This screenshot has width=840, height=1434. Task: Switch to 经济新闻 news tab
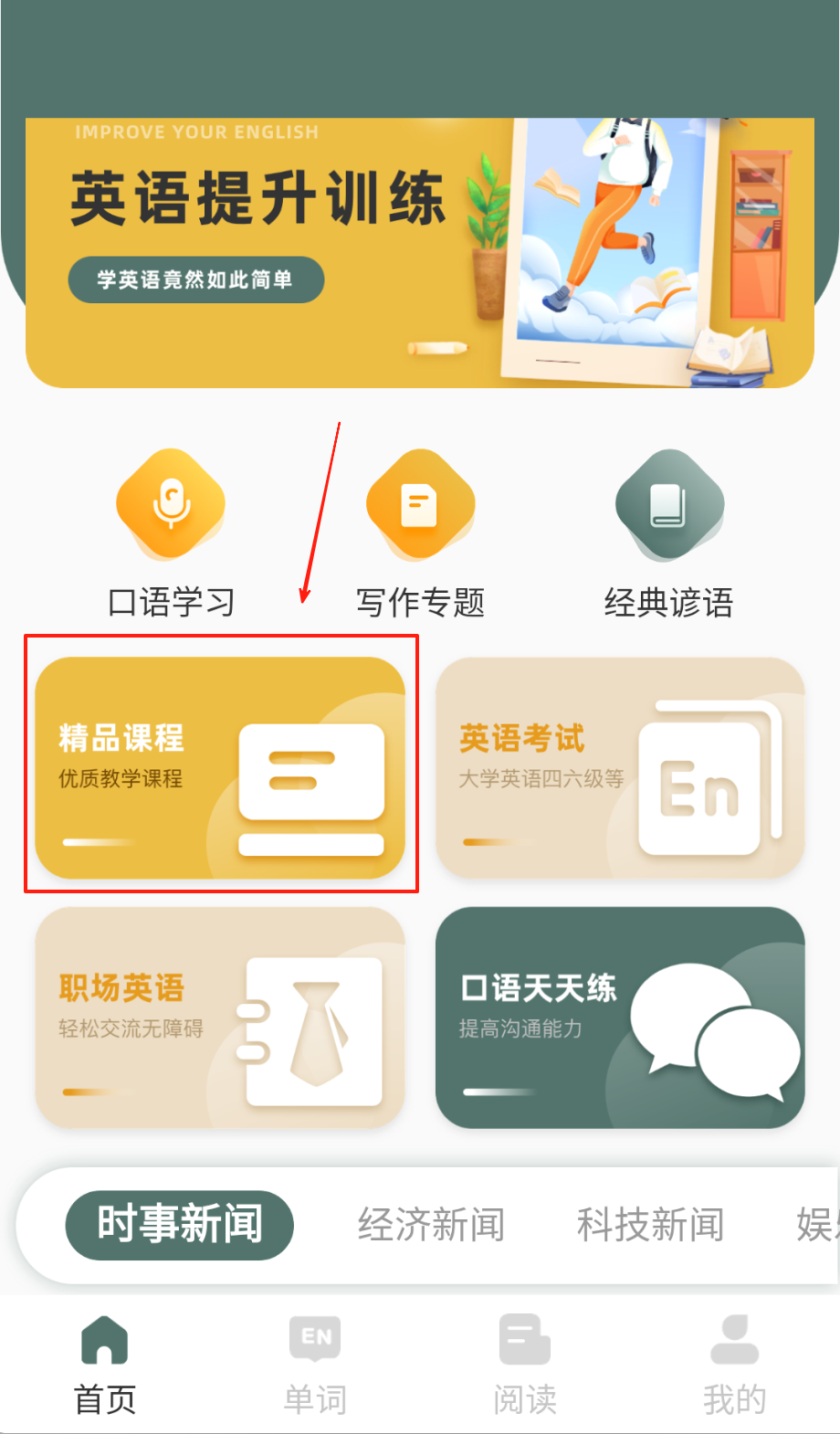tap(431, 1224)
